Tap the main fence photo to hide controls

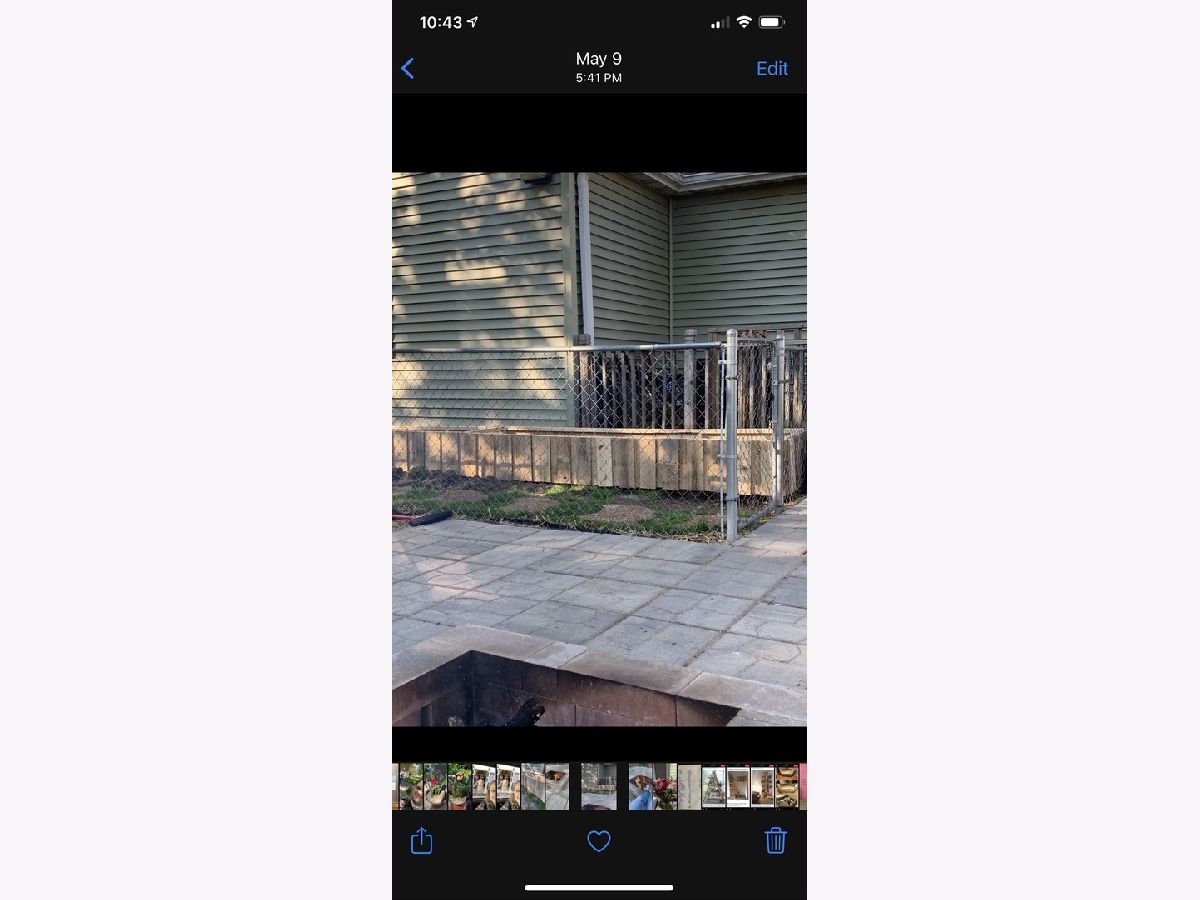599,448
